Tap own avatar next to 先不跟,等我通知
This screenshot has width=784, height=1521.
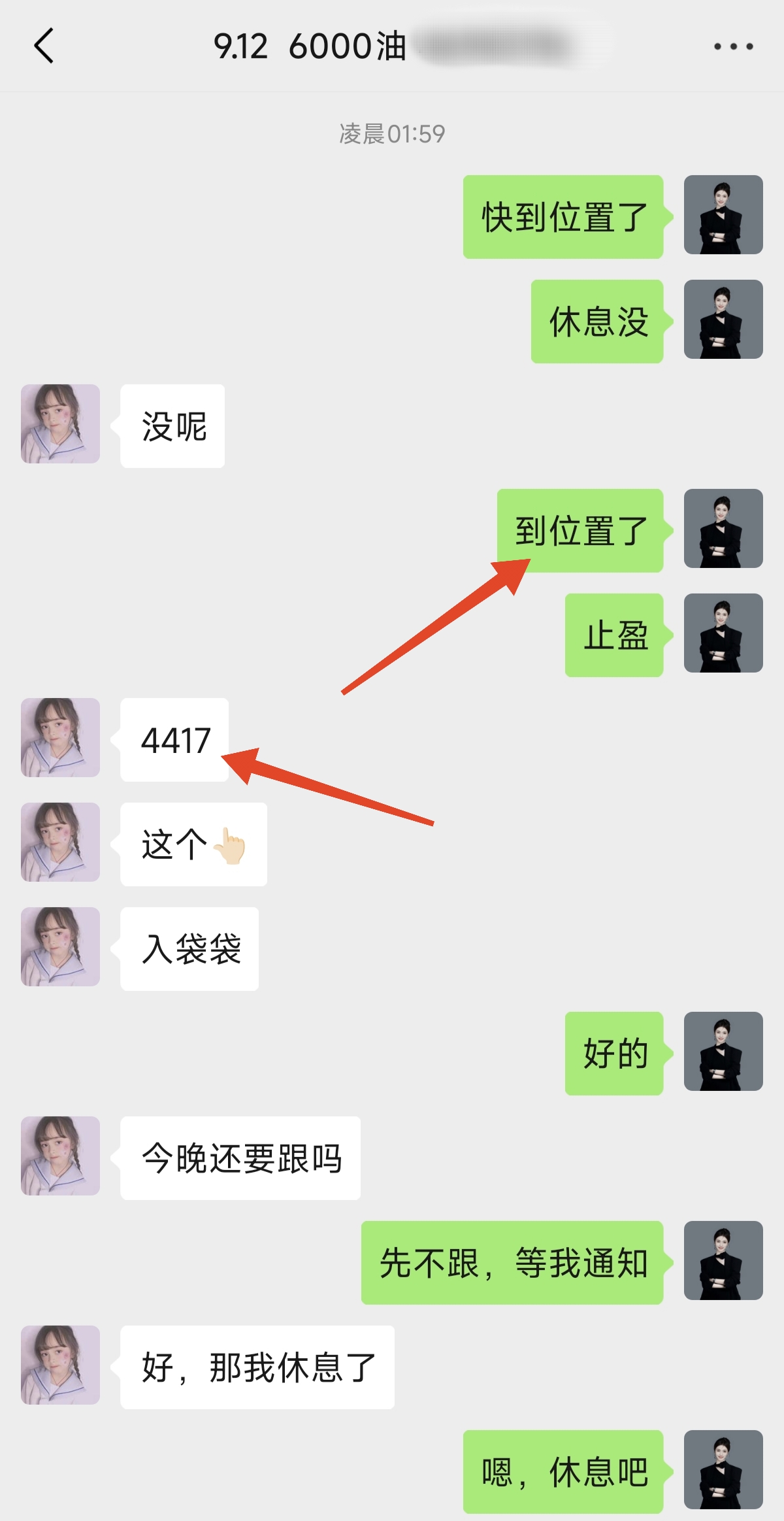tap(723, 1260)
